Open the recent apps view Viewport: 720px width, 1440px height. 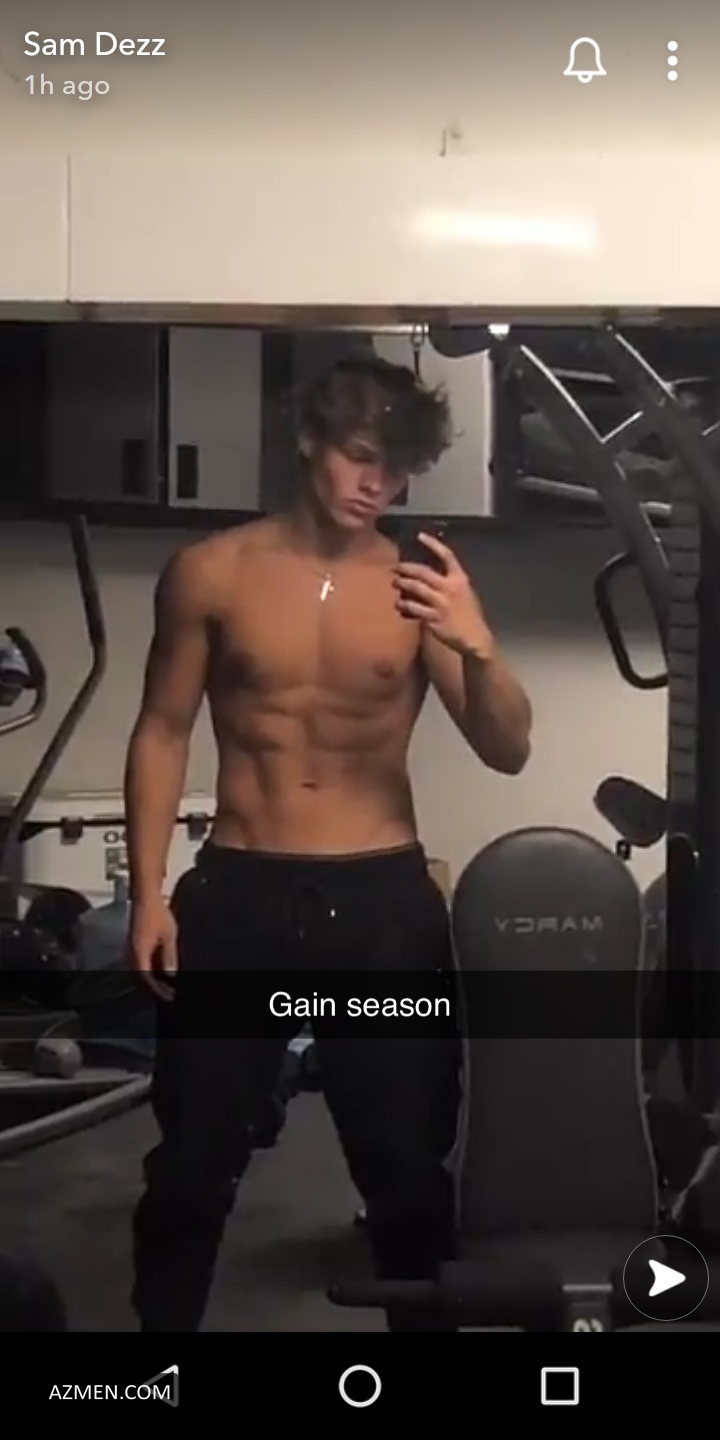click(559, 1386)
